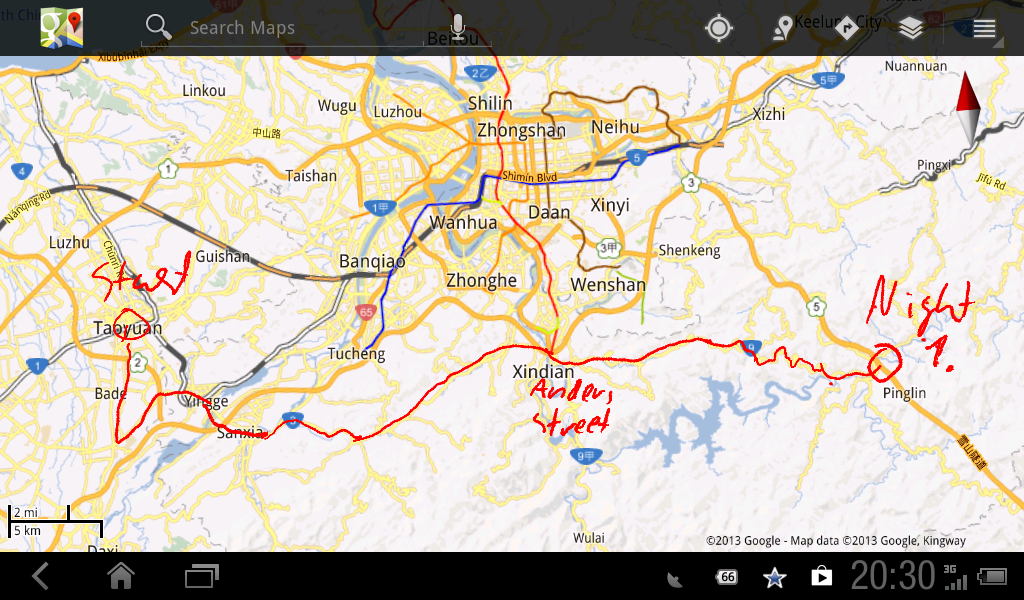Viewport: 1024px width, 600px height.
Task: Center map on my location
Action: pyautogui.click(x=719, y=28)
